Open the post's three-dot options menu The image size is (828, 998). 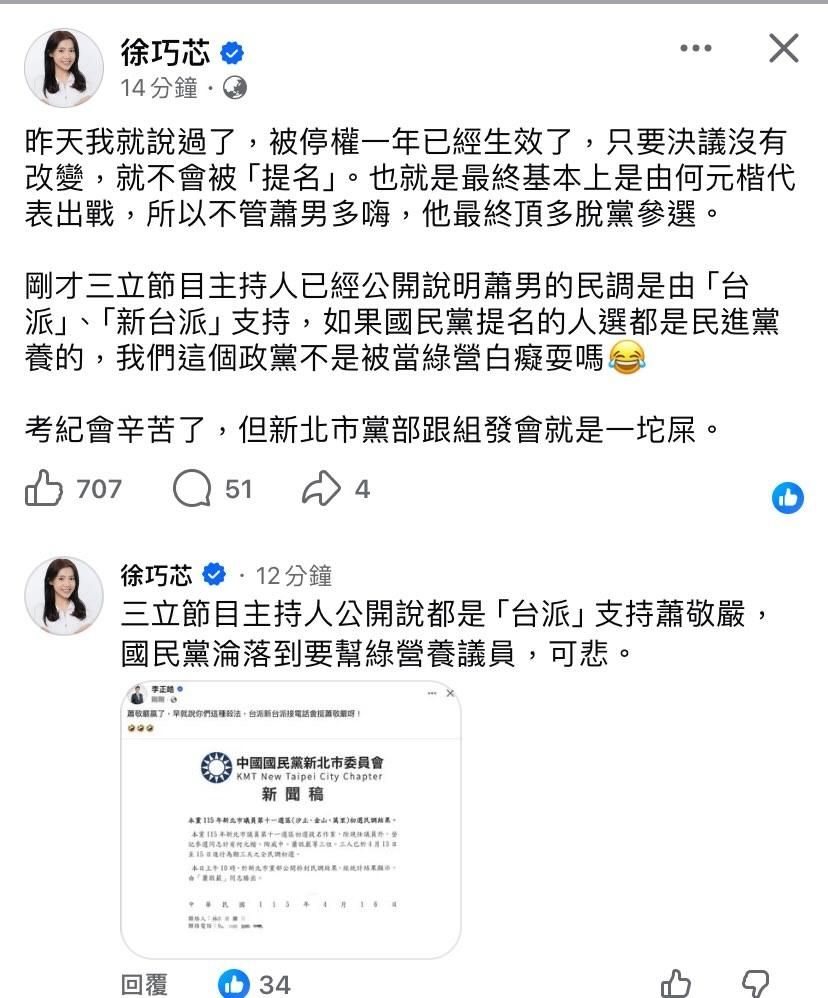pyautogui.click(x=696, y=48)
